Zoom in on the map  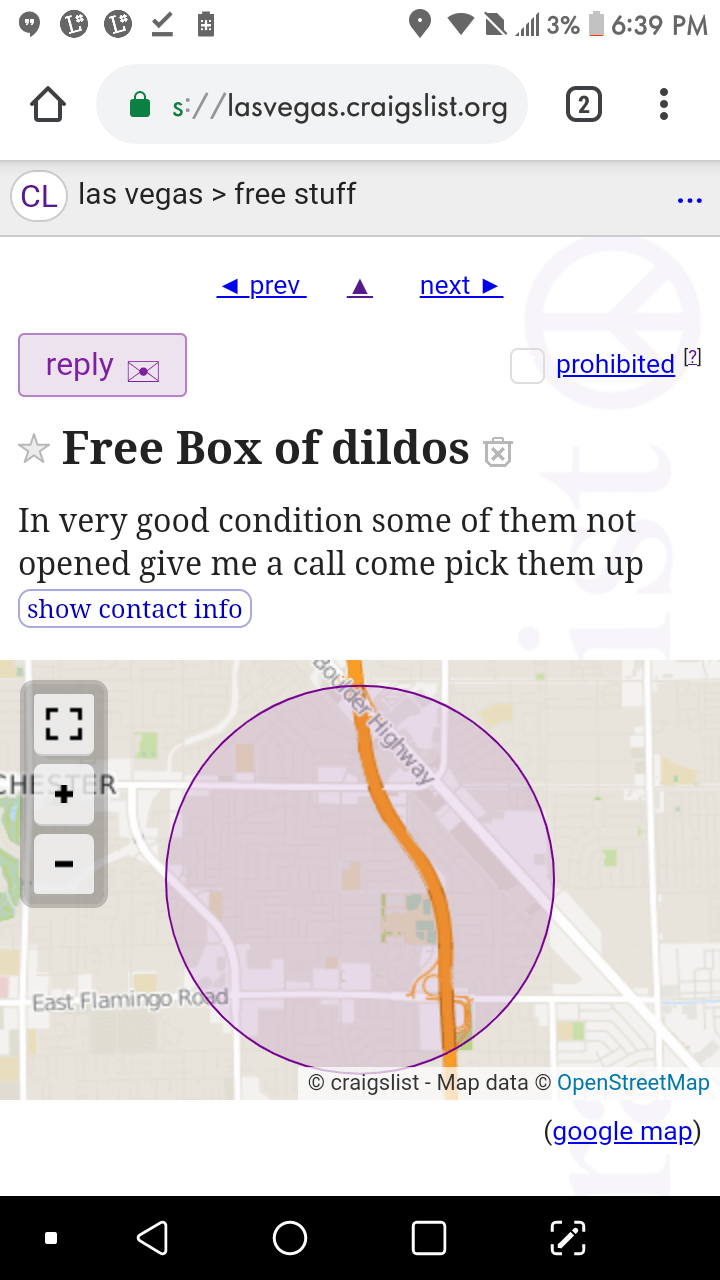click(x=64, y=795)
